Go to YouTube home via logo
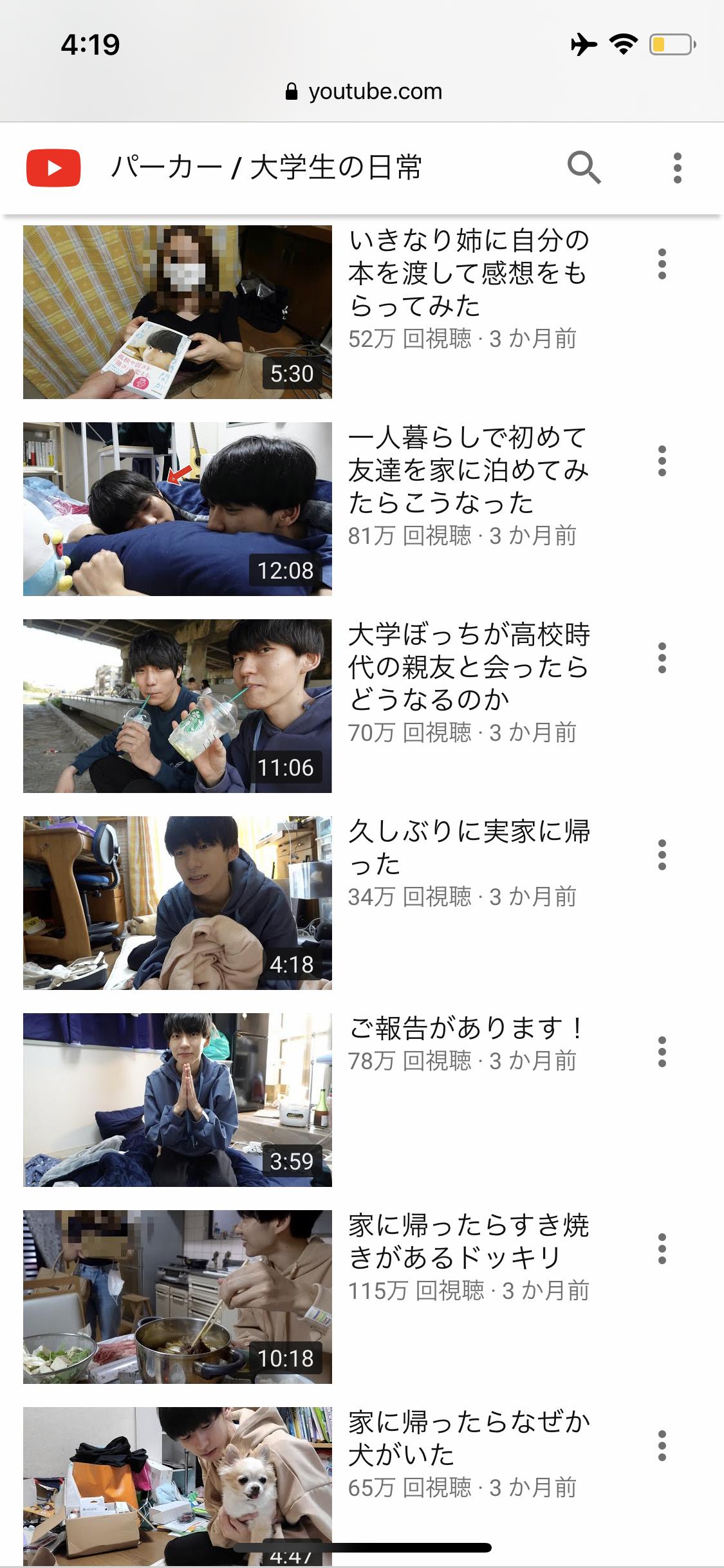Viewport: 724px width, 1568px height. pos(53,168)
